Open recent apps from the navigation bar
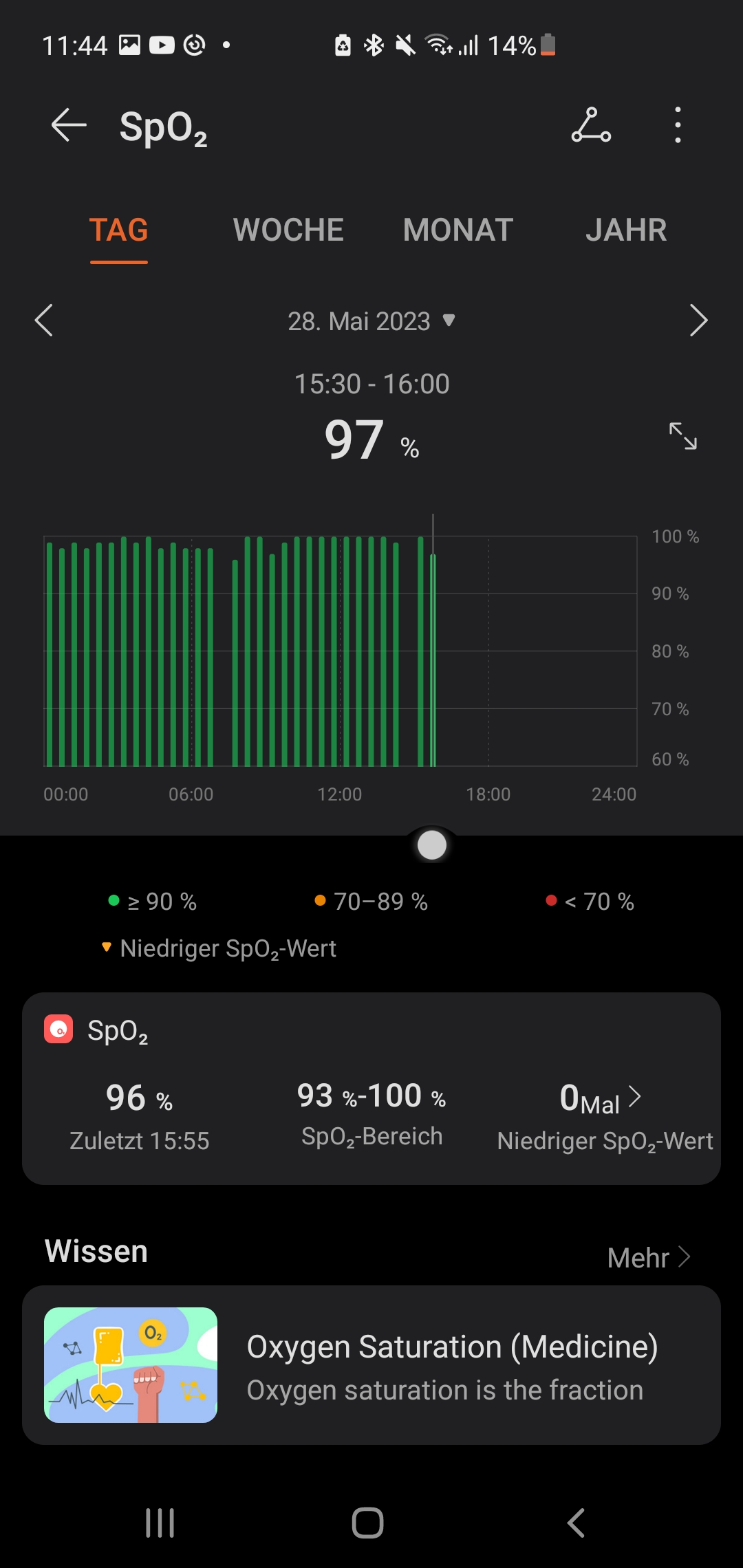743x1568 pixels. pos(160,1523)
